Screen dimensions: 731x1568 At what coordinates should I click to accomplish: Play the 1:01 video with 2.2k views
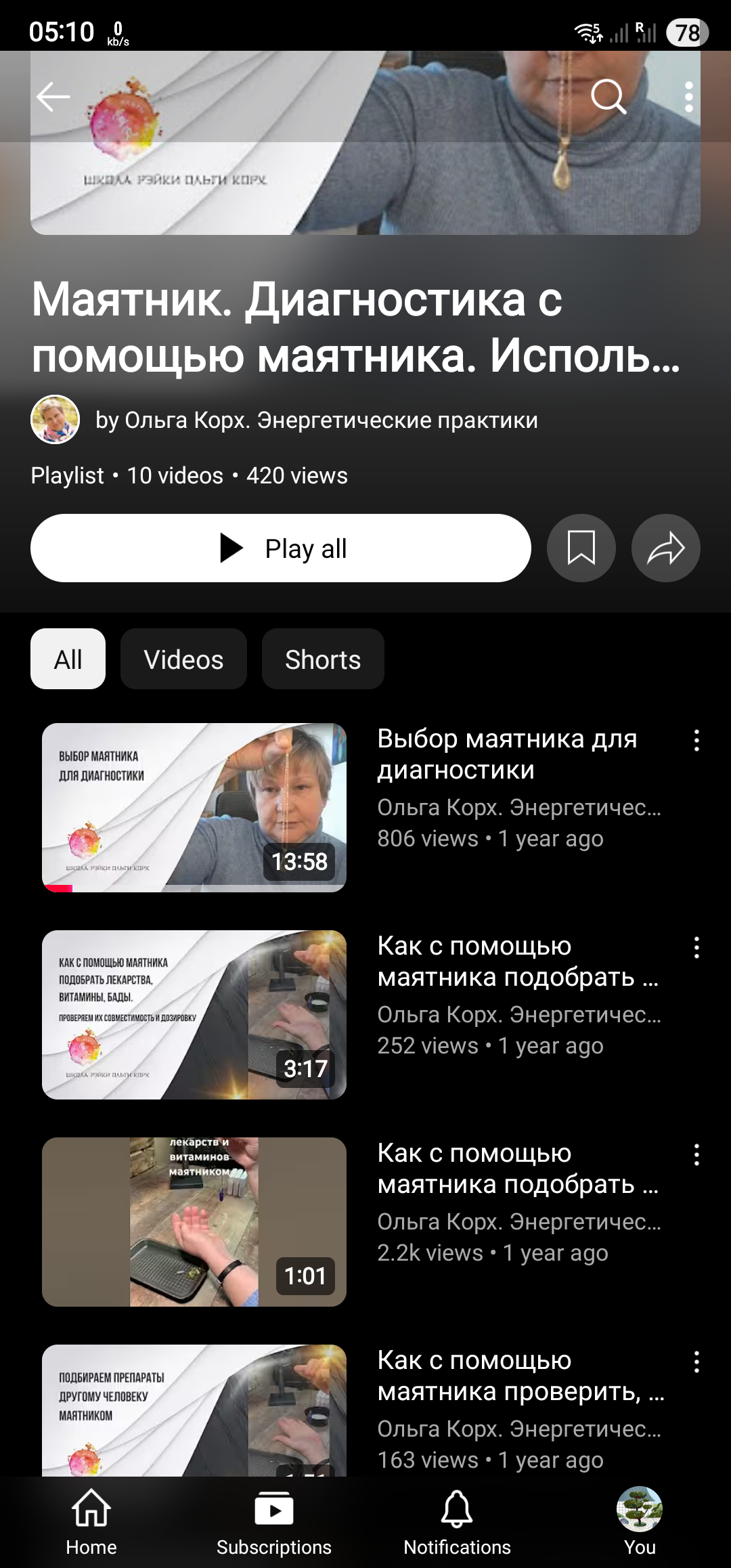[194, 1221]
